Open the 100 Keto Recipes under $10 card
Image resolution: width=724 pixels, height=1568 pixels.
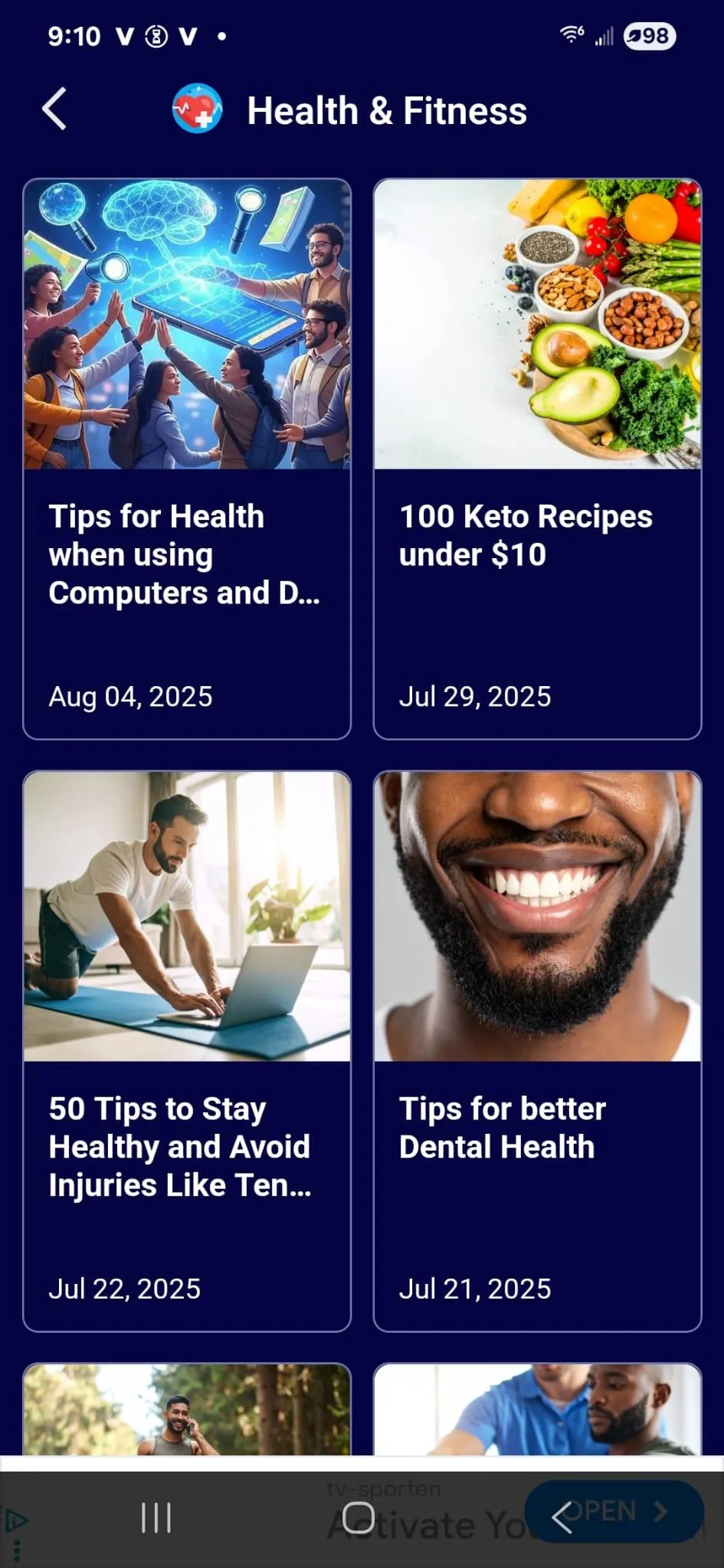click(537, 459)
